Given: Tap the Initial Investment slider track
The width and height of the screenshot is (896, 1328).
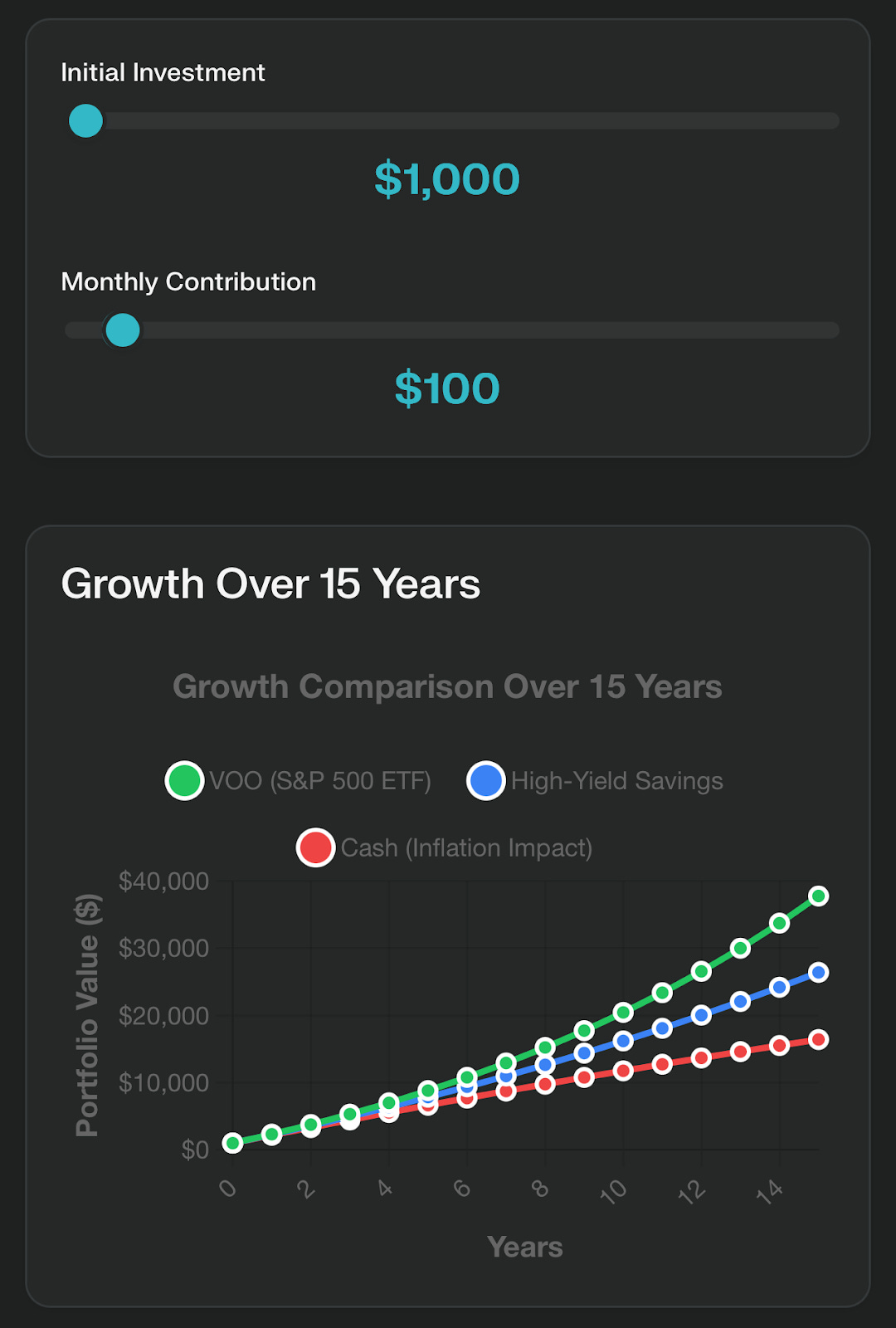Looking at the screenshot, I should pos(452,121).
